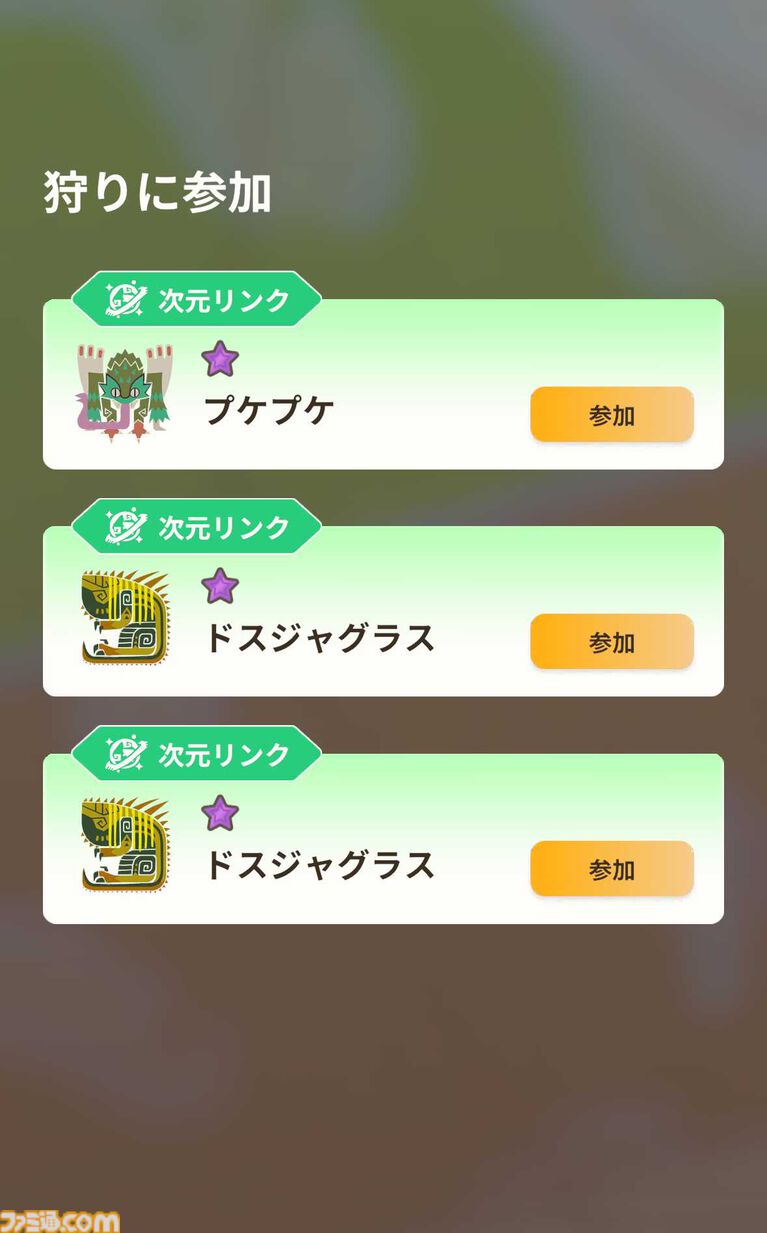Join the プケプケ hunt
767x1233 pixels.
tap(611, 415)
